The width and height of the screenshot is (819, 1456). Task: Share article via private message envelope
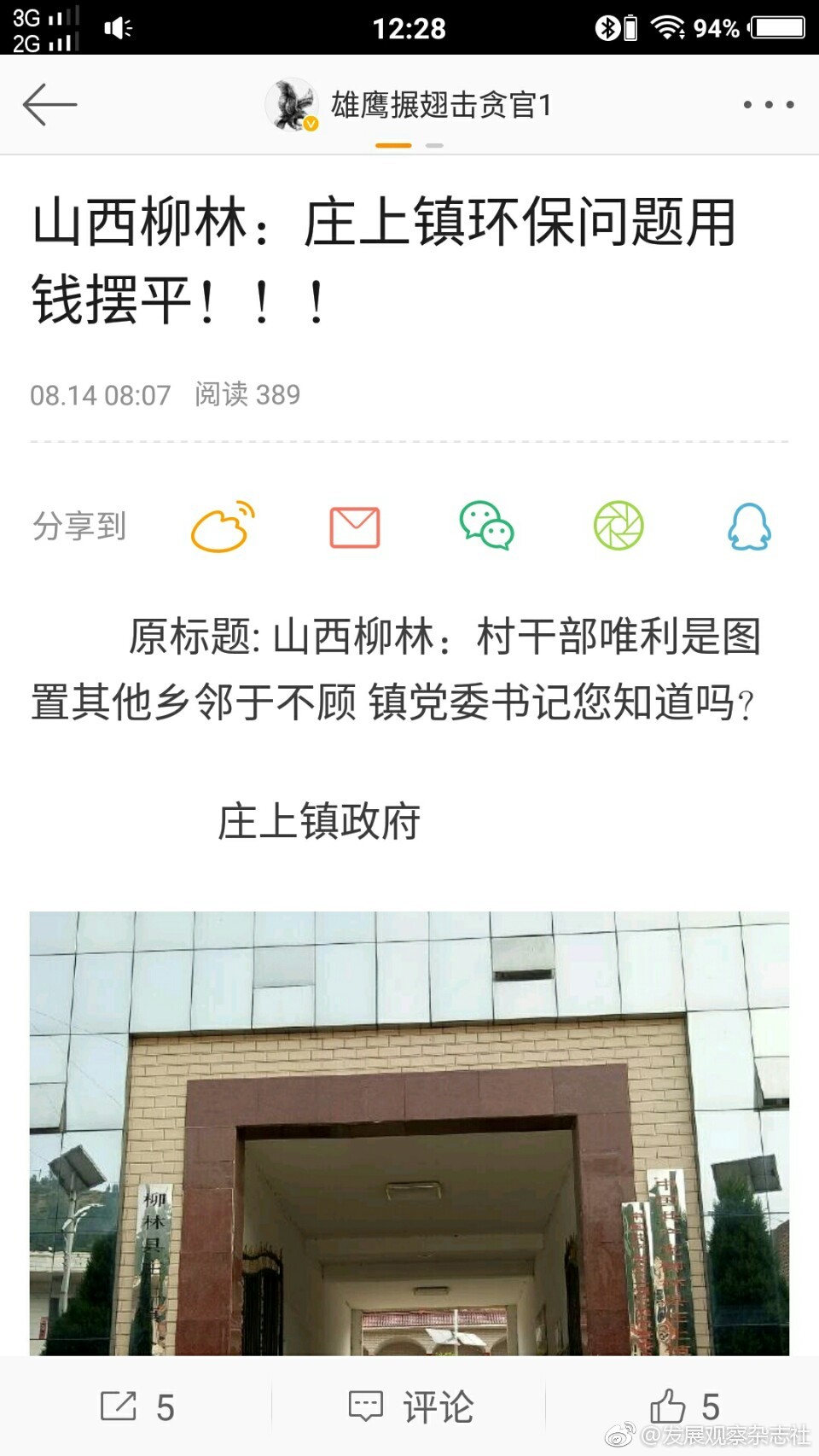point(355,527)
